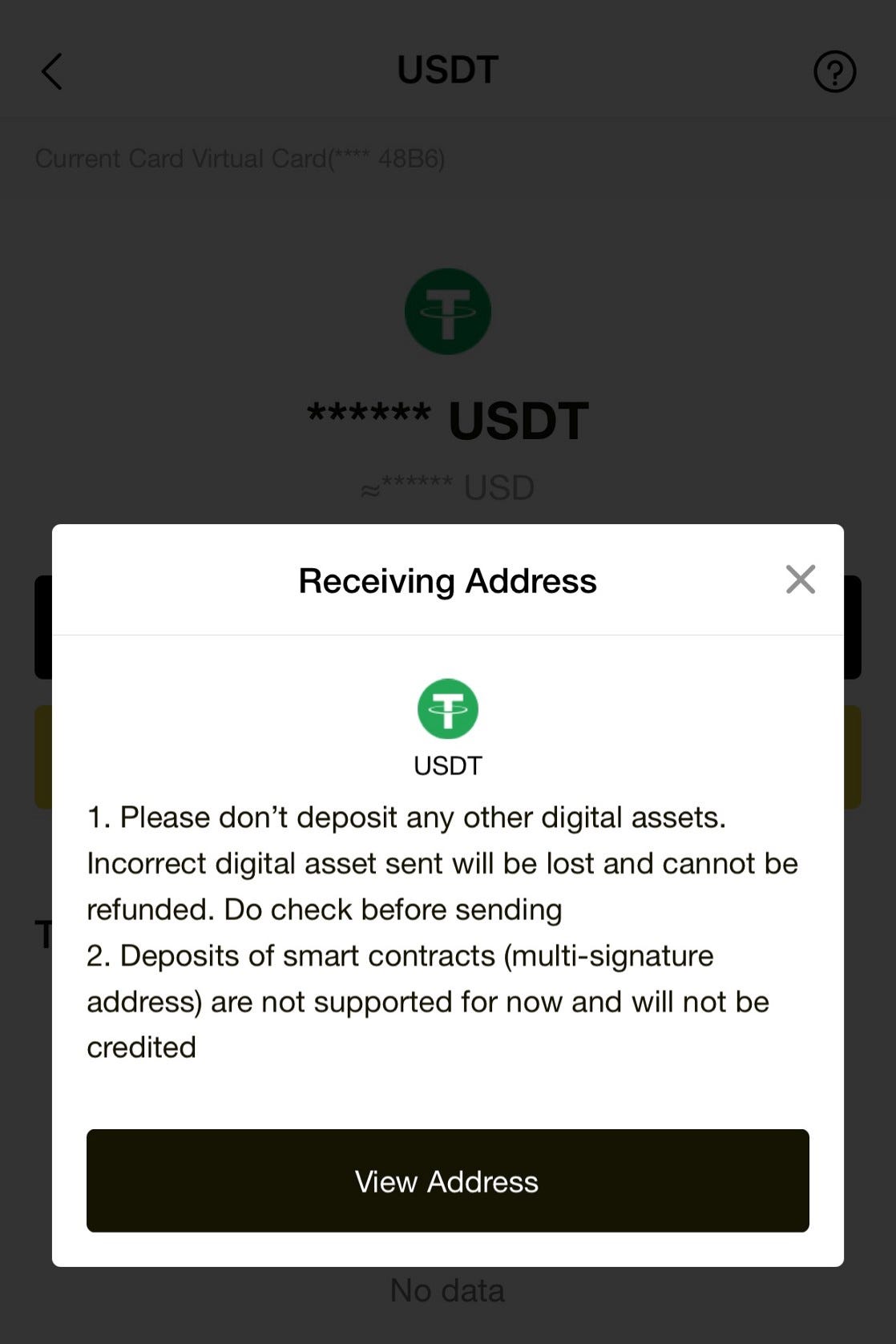Tap the USDT title at the top

(447, 71)
